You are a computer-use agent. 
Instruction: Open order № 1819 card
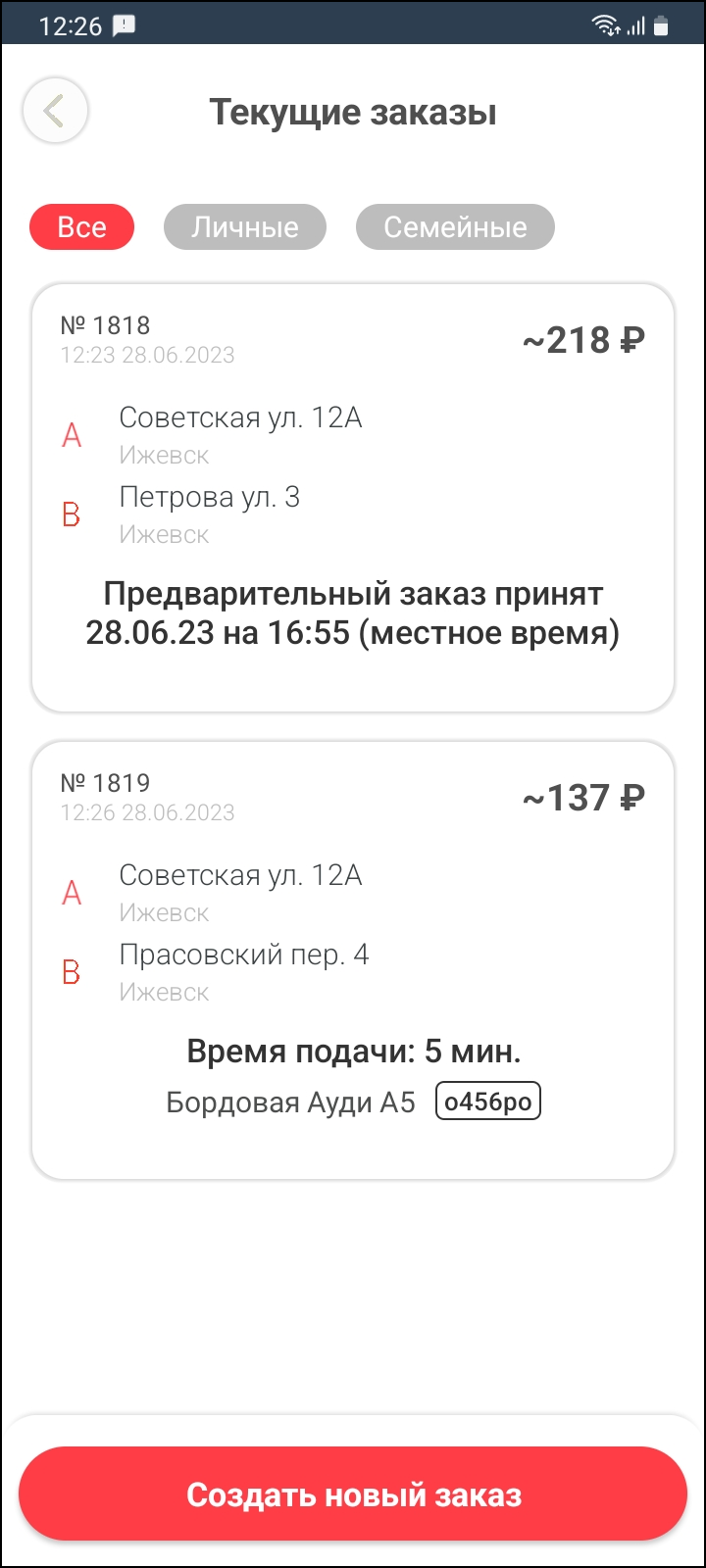pyautogui.click(x=353, y=960)
